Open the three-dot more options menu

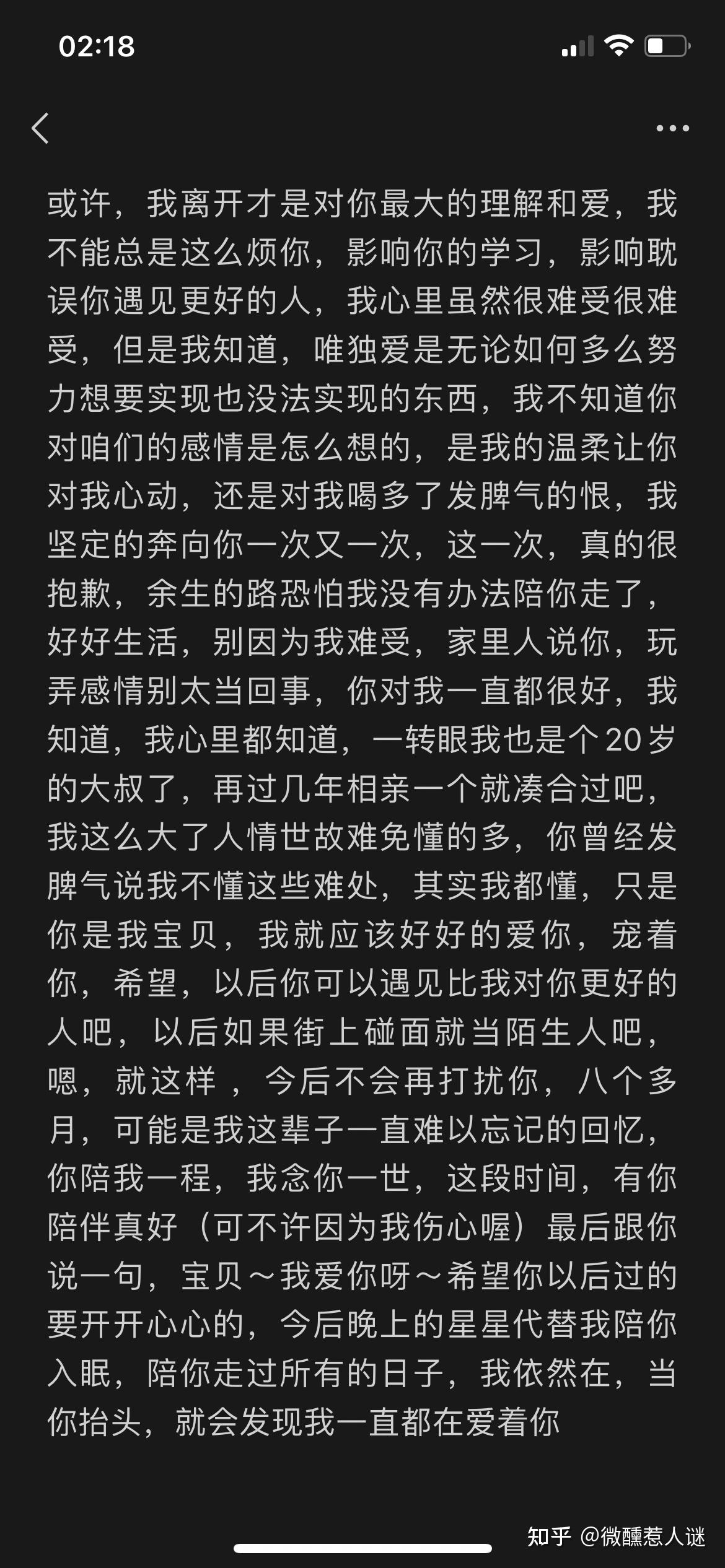tap(672, 128)
